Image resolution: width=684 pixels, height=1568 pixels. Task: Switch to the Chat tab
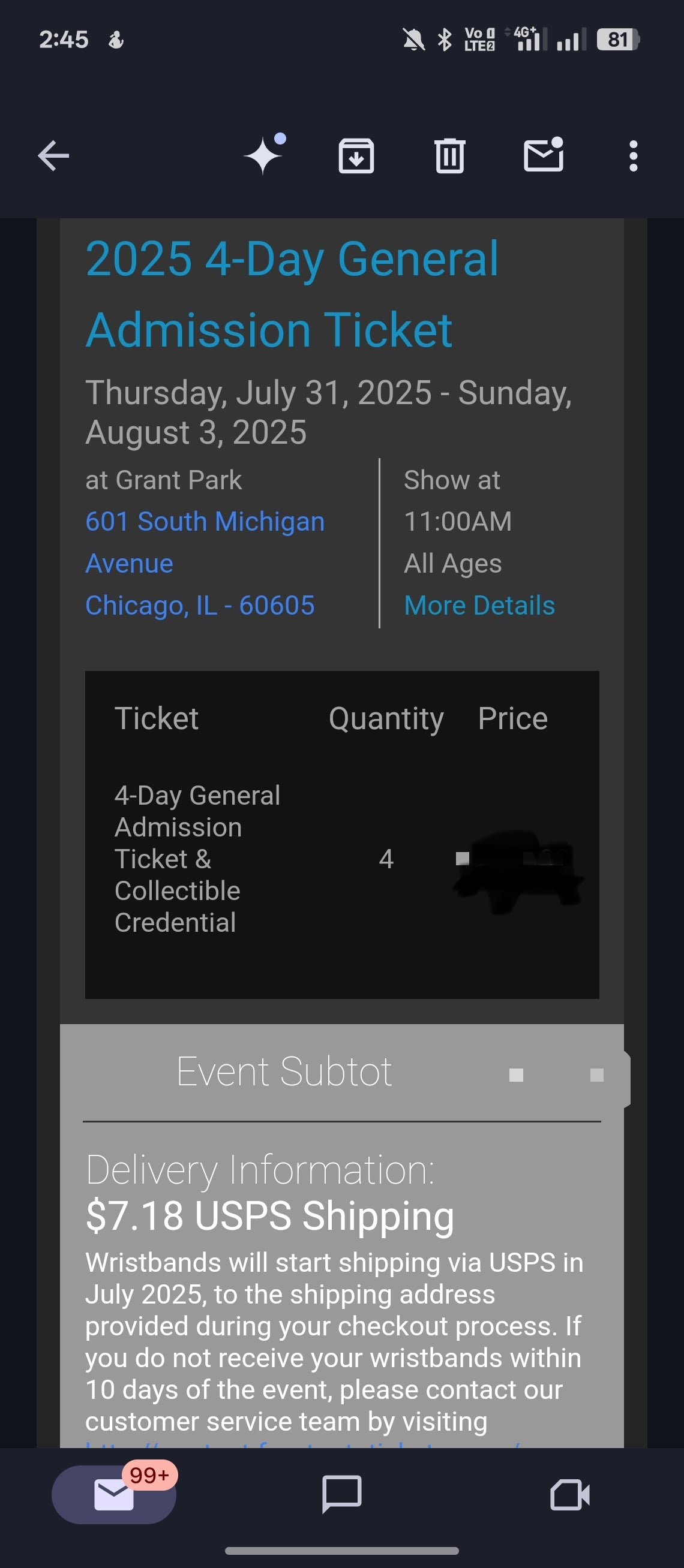341,1494
